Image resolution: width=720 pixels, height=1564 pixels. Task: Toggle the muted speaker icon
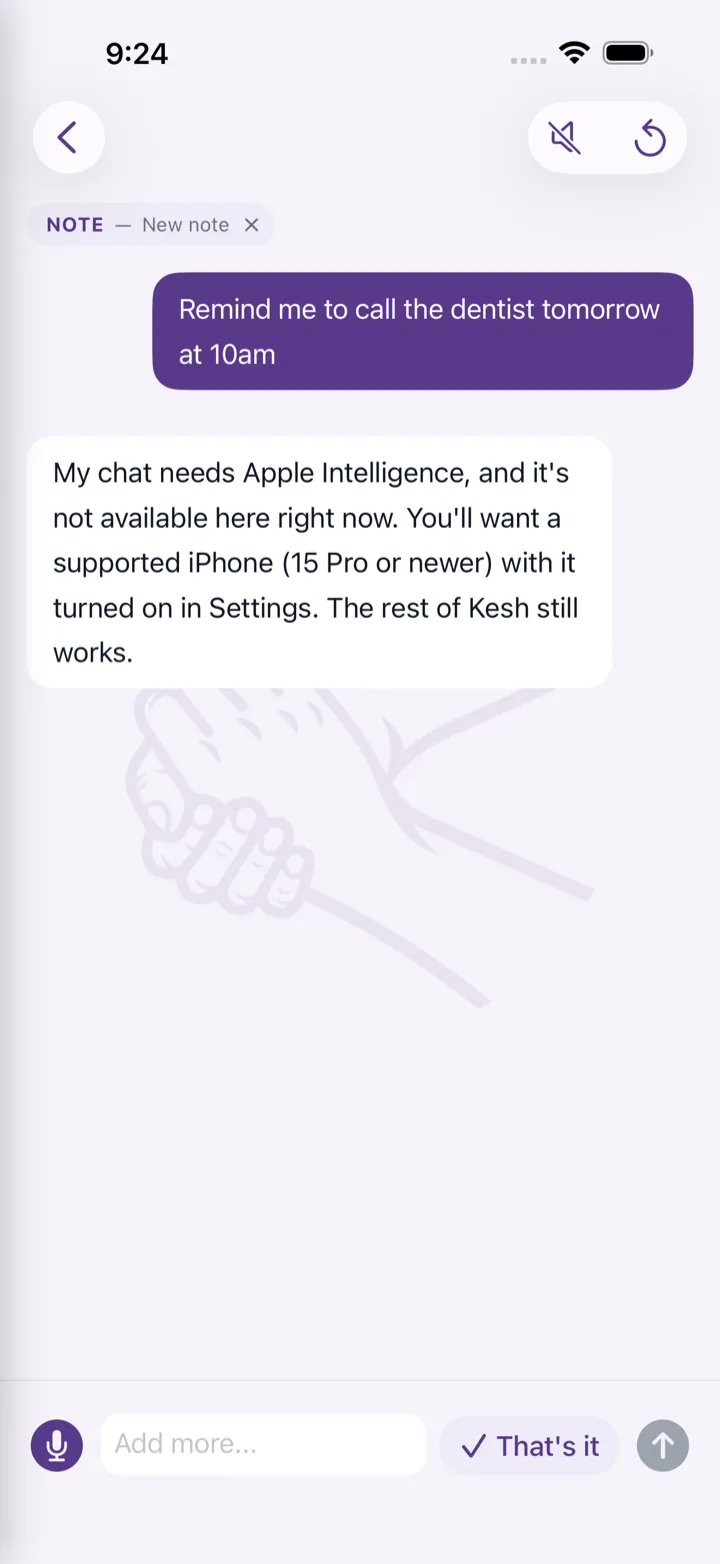click(566, 138)
